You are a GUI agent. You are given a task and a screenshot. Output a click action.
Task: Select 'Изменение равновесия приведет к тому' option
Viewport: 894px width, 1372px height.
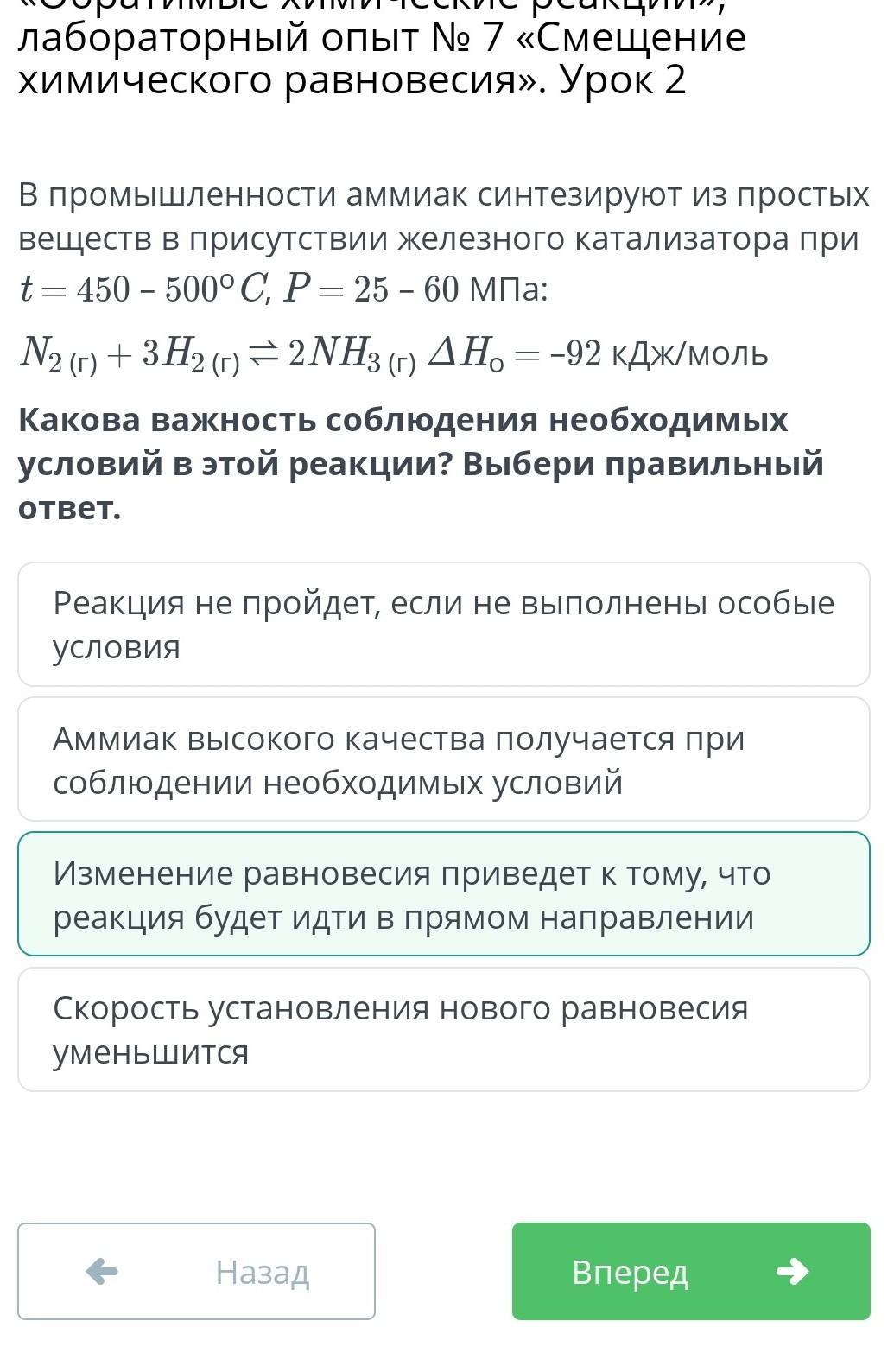pos(443,893)
